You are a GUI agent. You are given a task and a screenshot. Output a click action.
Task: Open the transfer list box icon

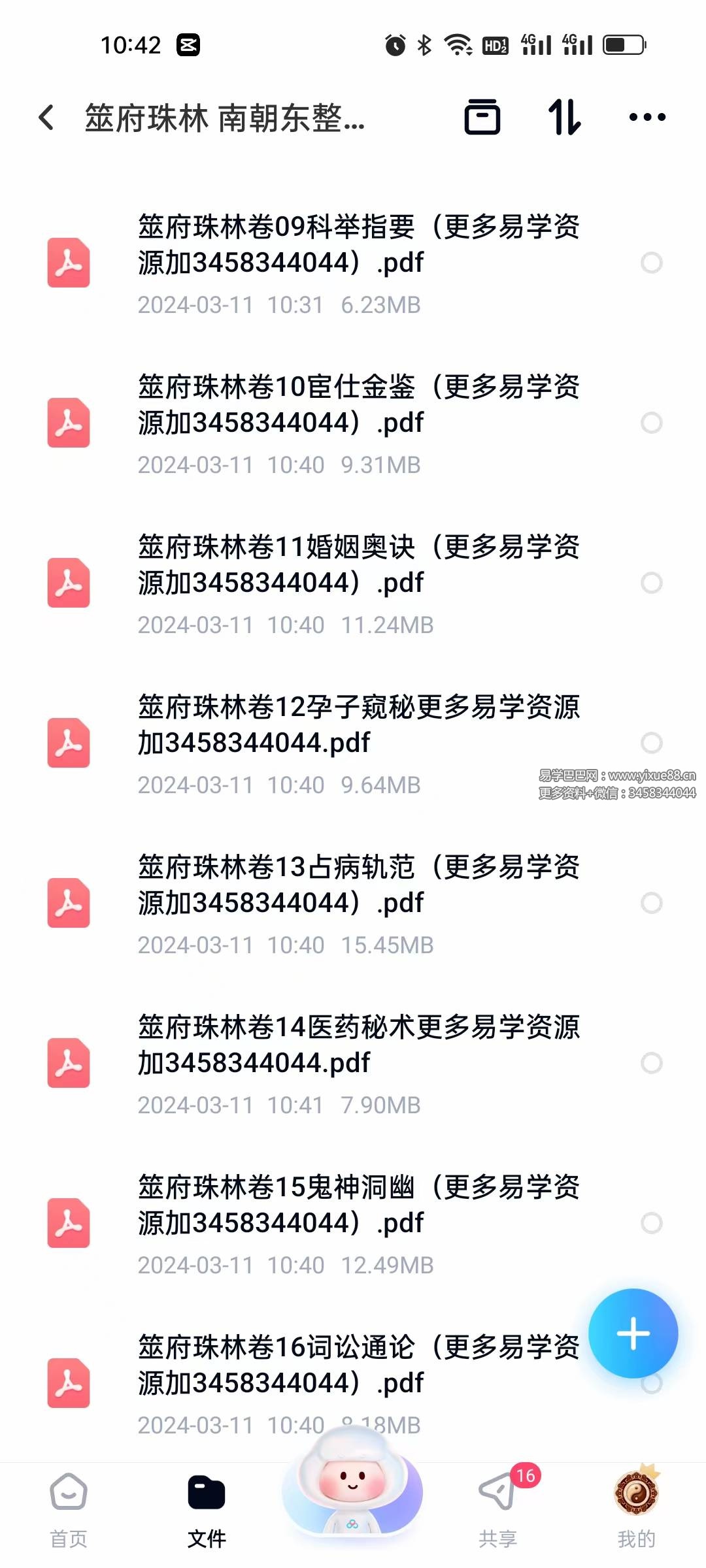(482, 118)
